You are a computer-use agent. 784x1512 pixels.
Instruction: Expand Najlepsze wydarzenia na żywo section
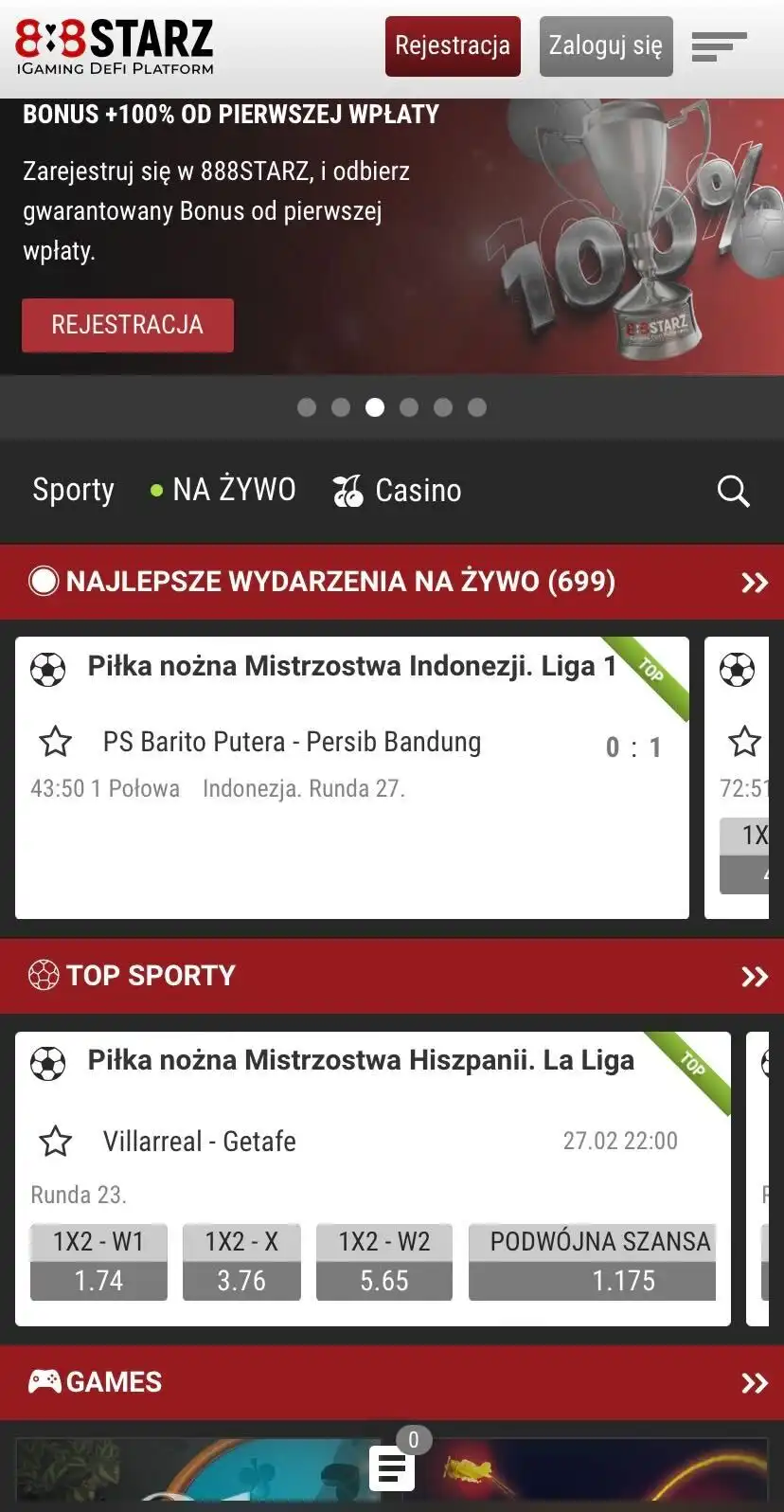(754, 582)
